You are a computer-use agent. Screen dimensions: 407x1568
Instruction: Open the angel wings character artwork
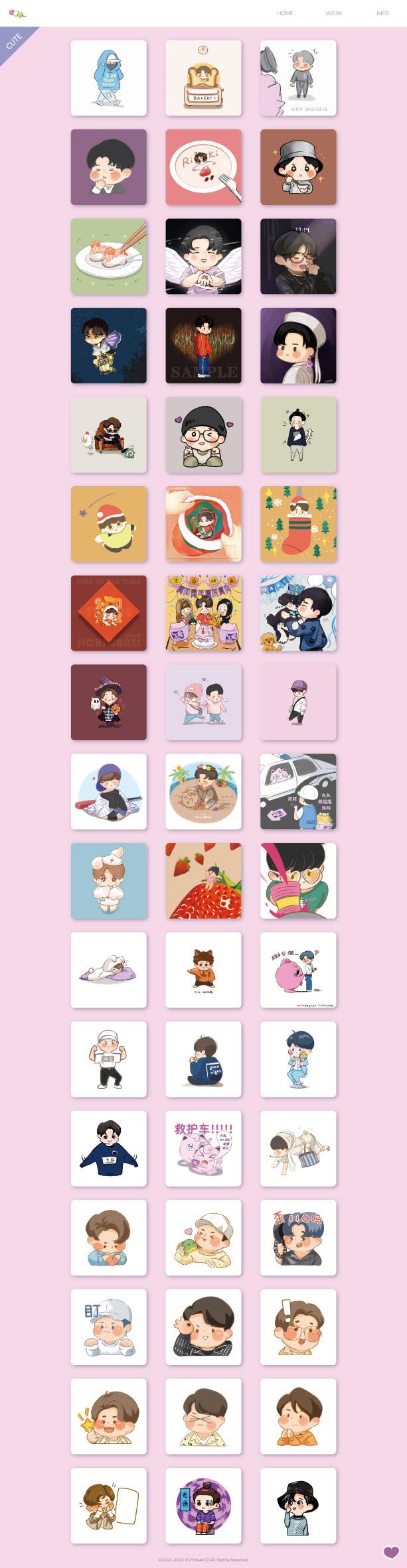point(203,257)
